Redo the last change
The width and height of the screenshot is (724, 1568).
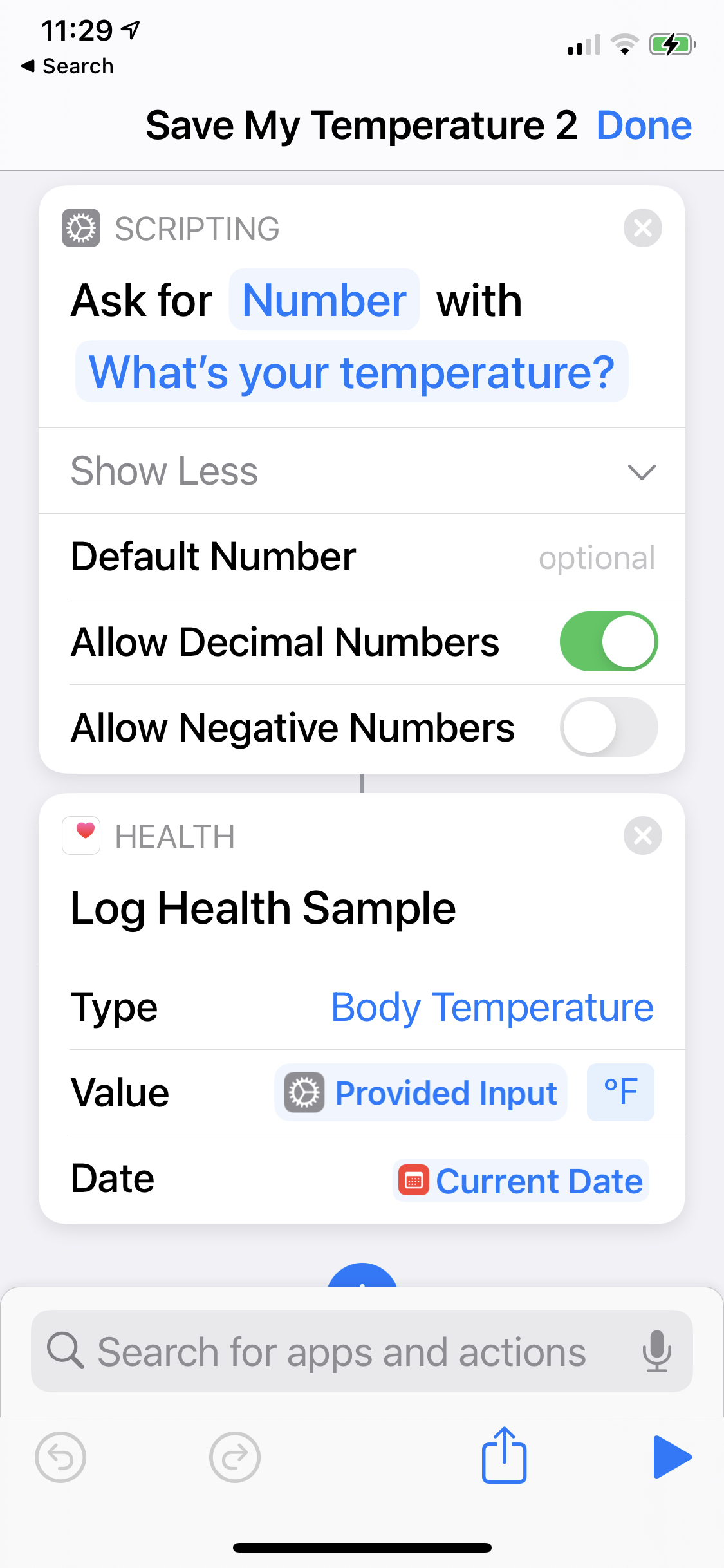pyautogui.click(x=235, y=1457)
